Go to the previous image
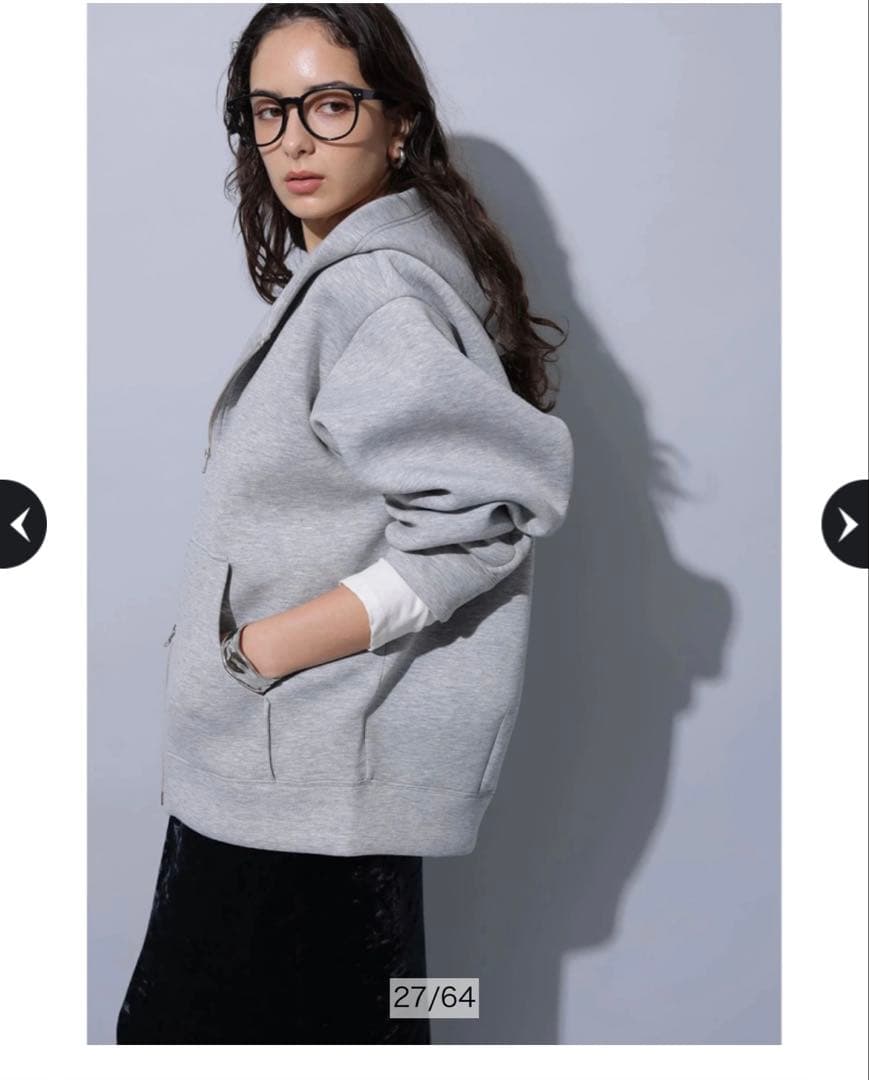869x1080 pixels. pos(20,524)
